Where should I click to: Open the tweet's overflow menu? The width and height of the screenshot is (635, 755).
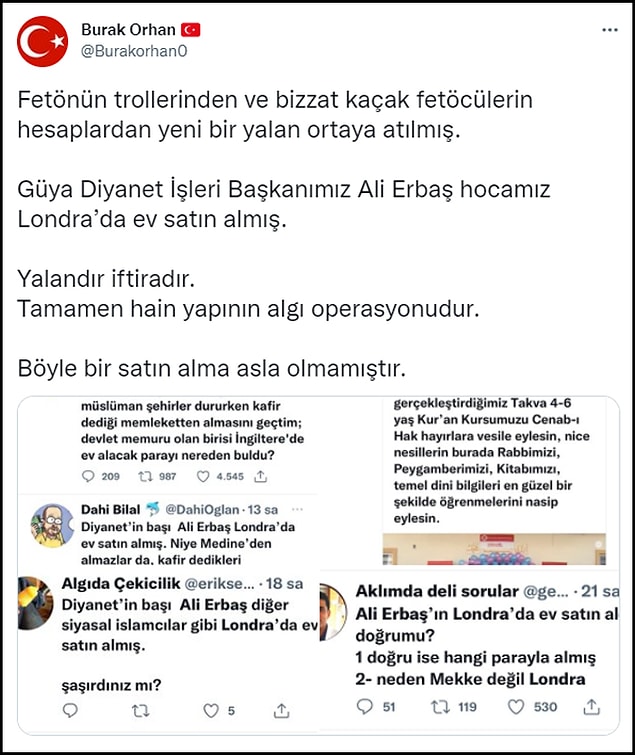608,31
